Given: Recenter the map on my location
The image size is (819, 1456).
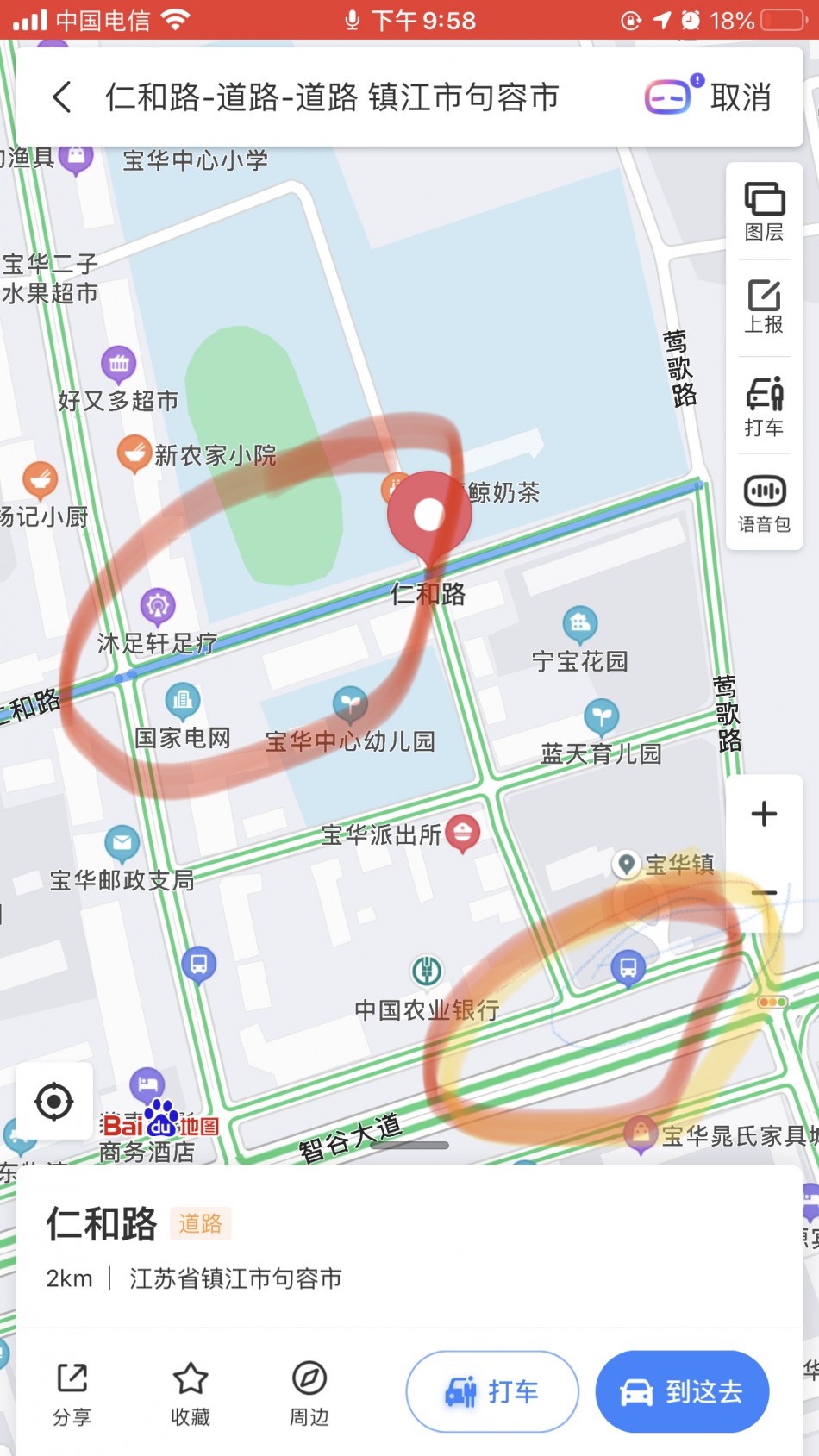Looking at the screenshot, I should pyautogui.click(x=53, y=1101).
